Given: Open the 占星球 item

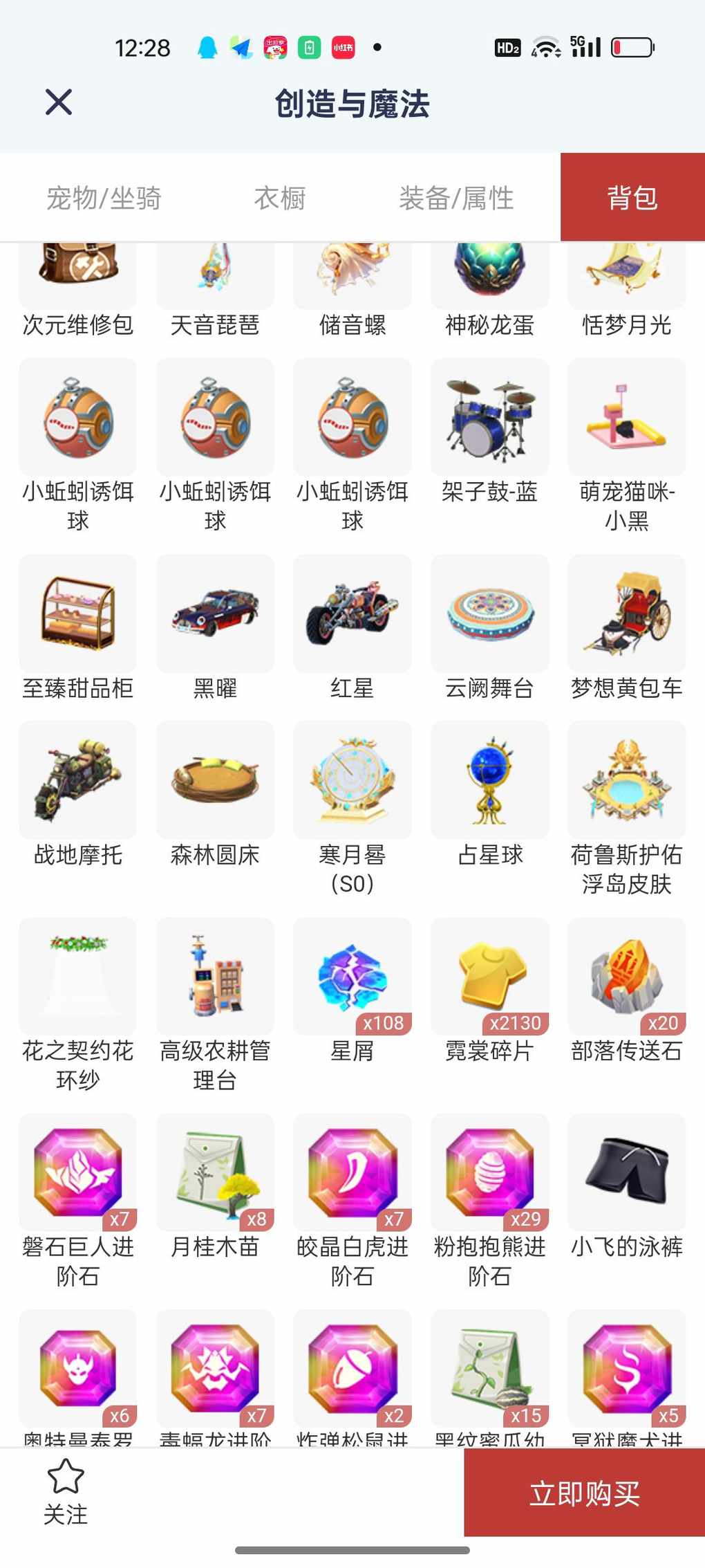Looking at the screenshot, I should click(x=489, y=780).
